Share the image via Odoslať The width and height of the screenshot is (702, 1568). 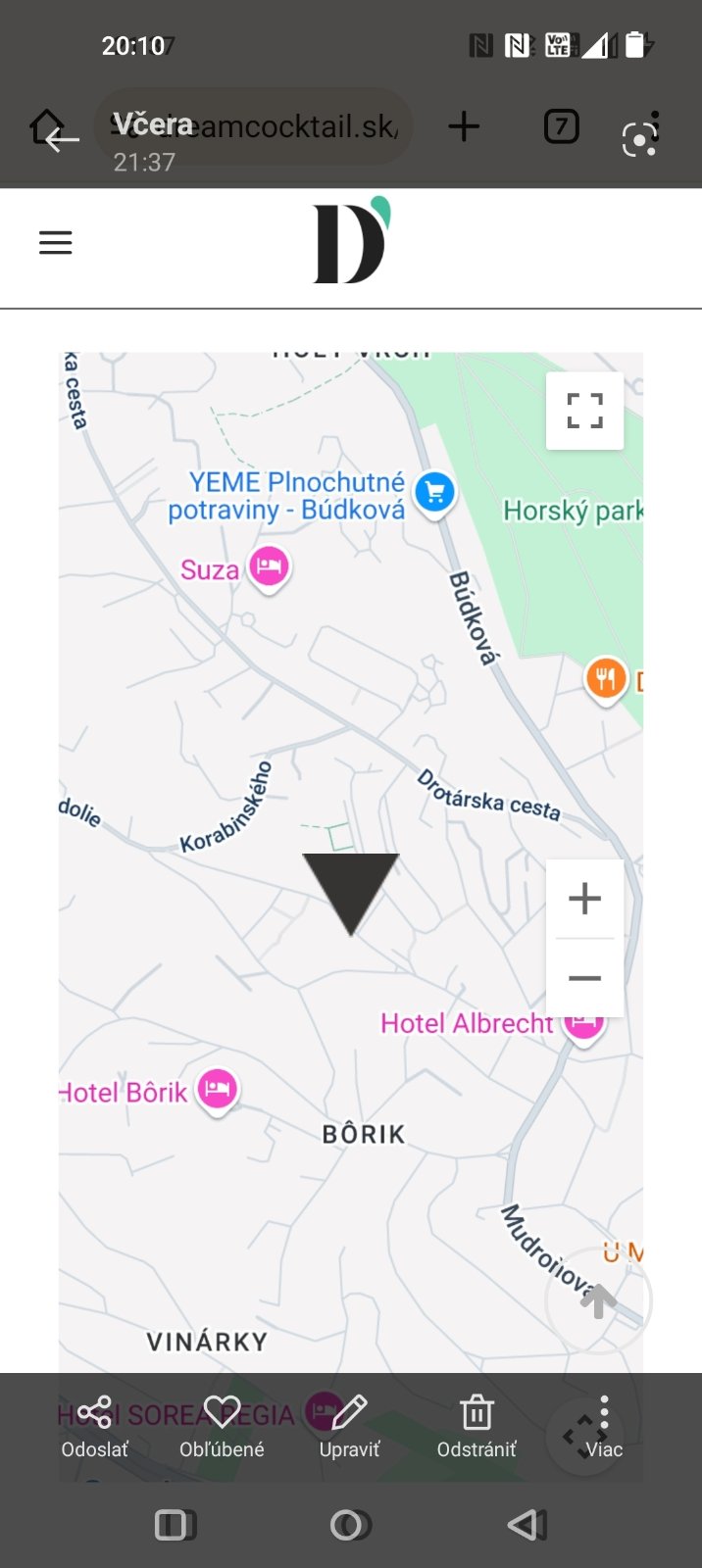pos(95,1426)
